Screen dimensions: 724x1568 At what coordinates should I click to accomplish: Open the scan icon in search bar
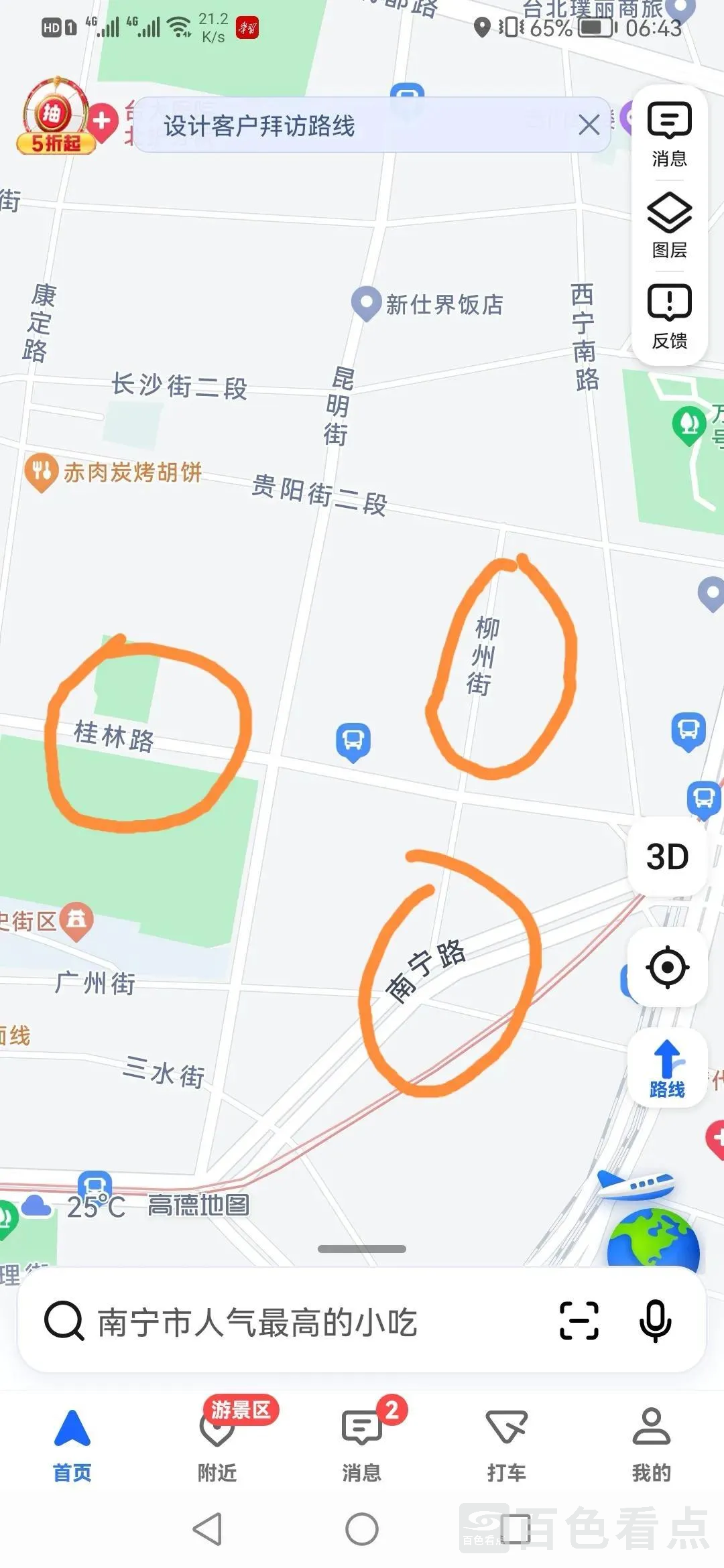(579, 1321)
